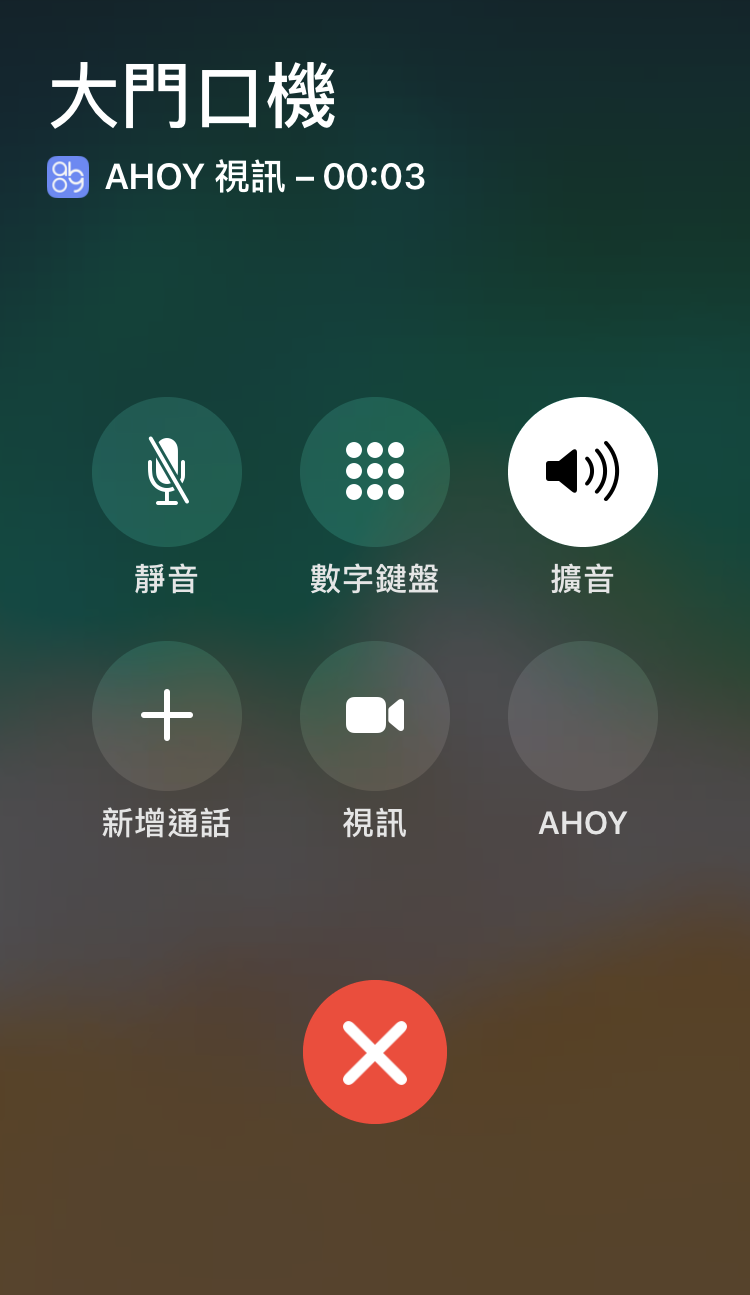Mute the call with the 靜音 button
This screenshot has width=750, height=1295.
click(x=167, y=472)
